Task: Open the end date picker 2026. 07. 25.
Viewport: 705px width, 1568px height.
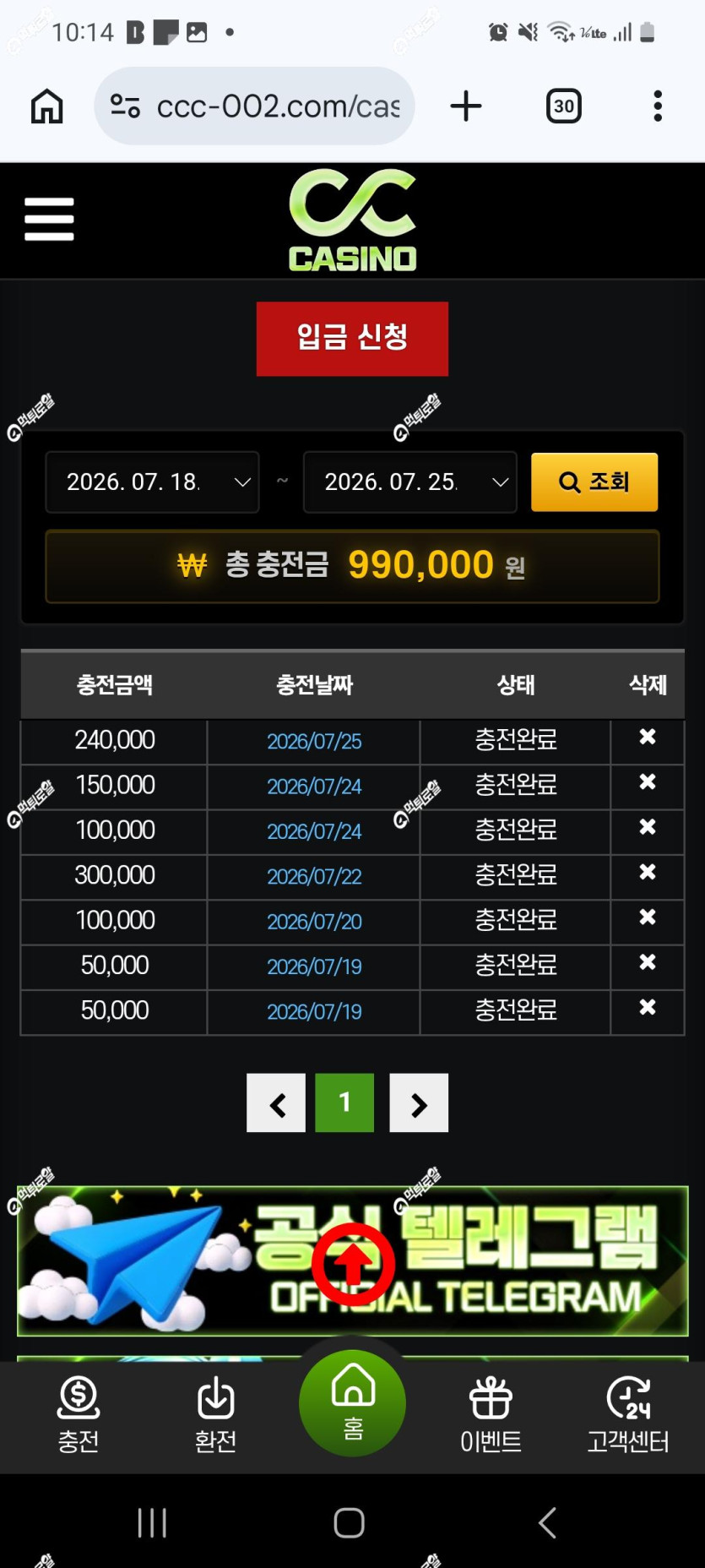Action: (409, 482)
